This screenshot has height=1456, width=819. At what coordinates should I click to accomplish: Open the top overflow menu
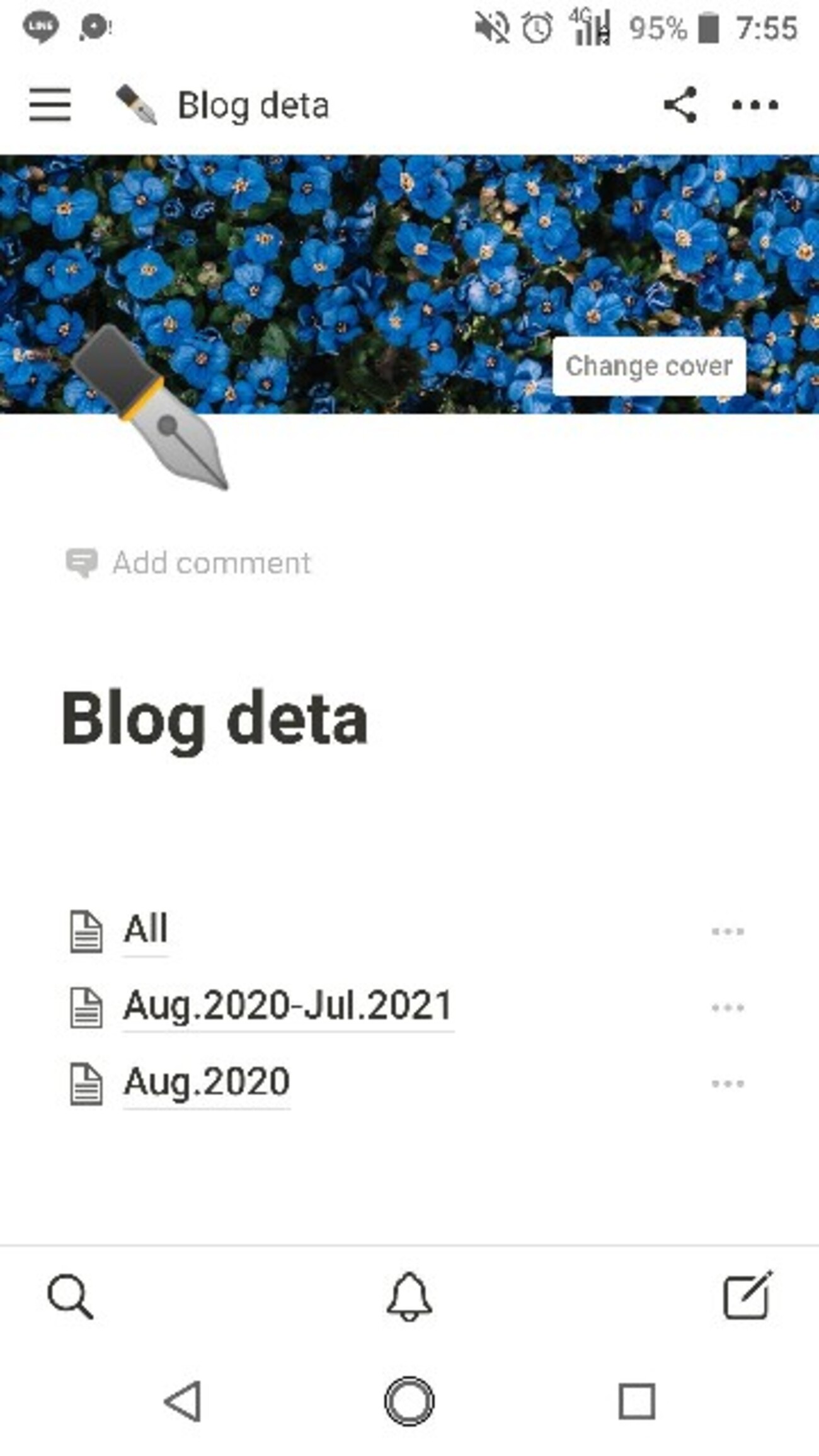click(755, 105)
